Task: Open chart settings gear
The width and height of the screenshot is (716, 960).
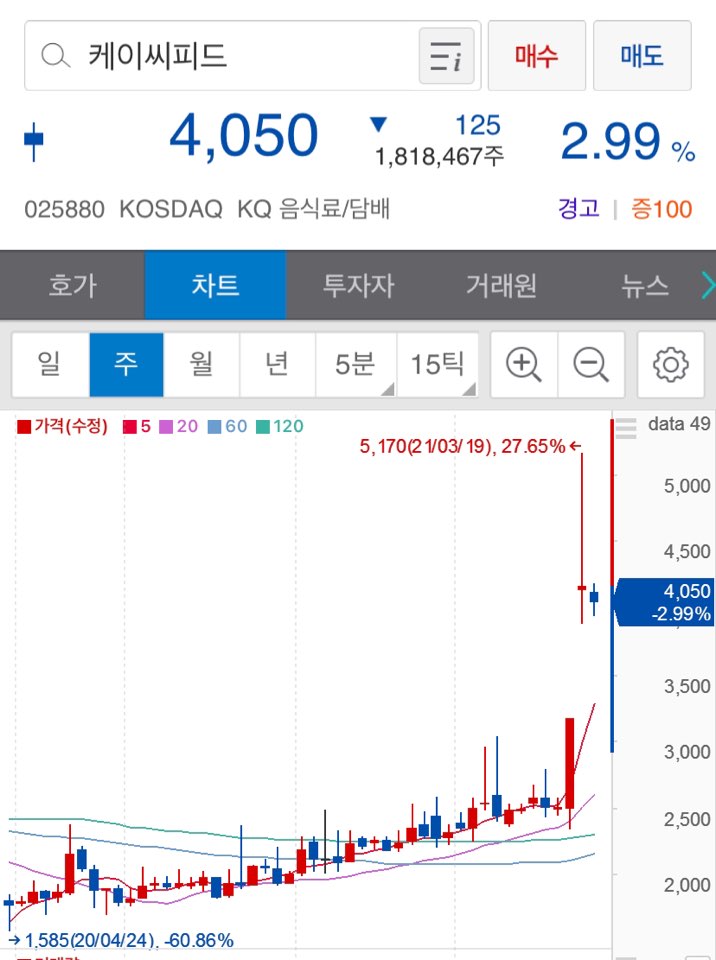Action: (x=670, y=365)
